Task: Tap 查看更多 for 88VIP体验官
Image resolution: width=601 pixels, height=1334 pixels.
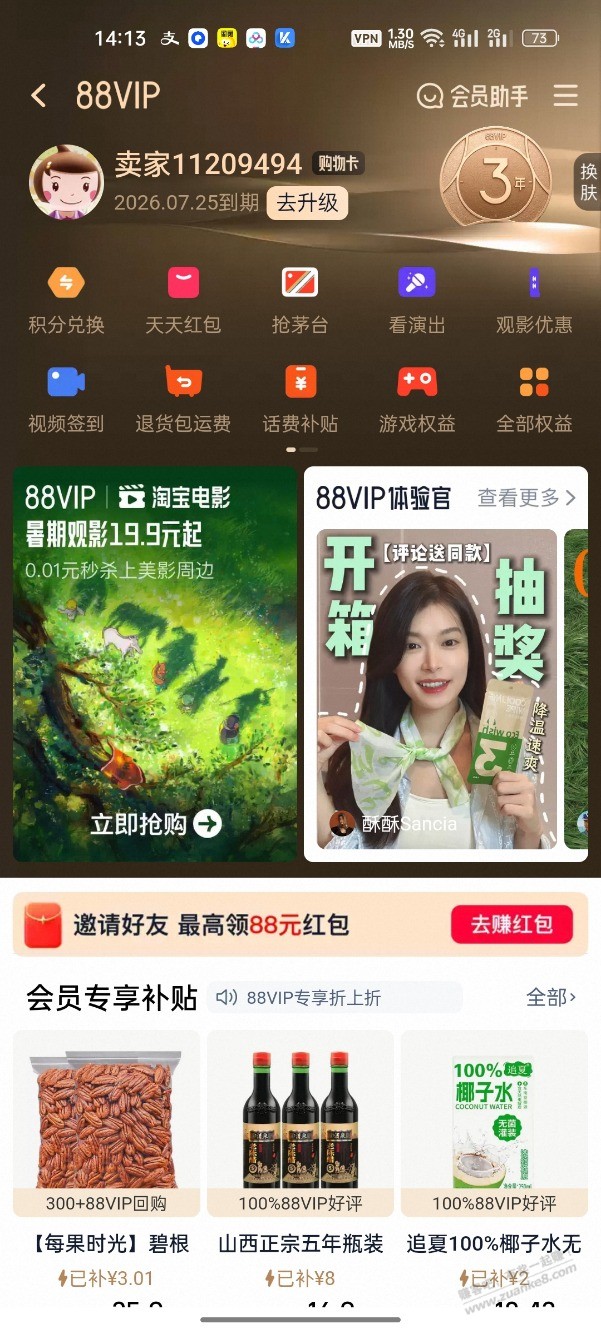Action: [x=526, y=497]
